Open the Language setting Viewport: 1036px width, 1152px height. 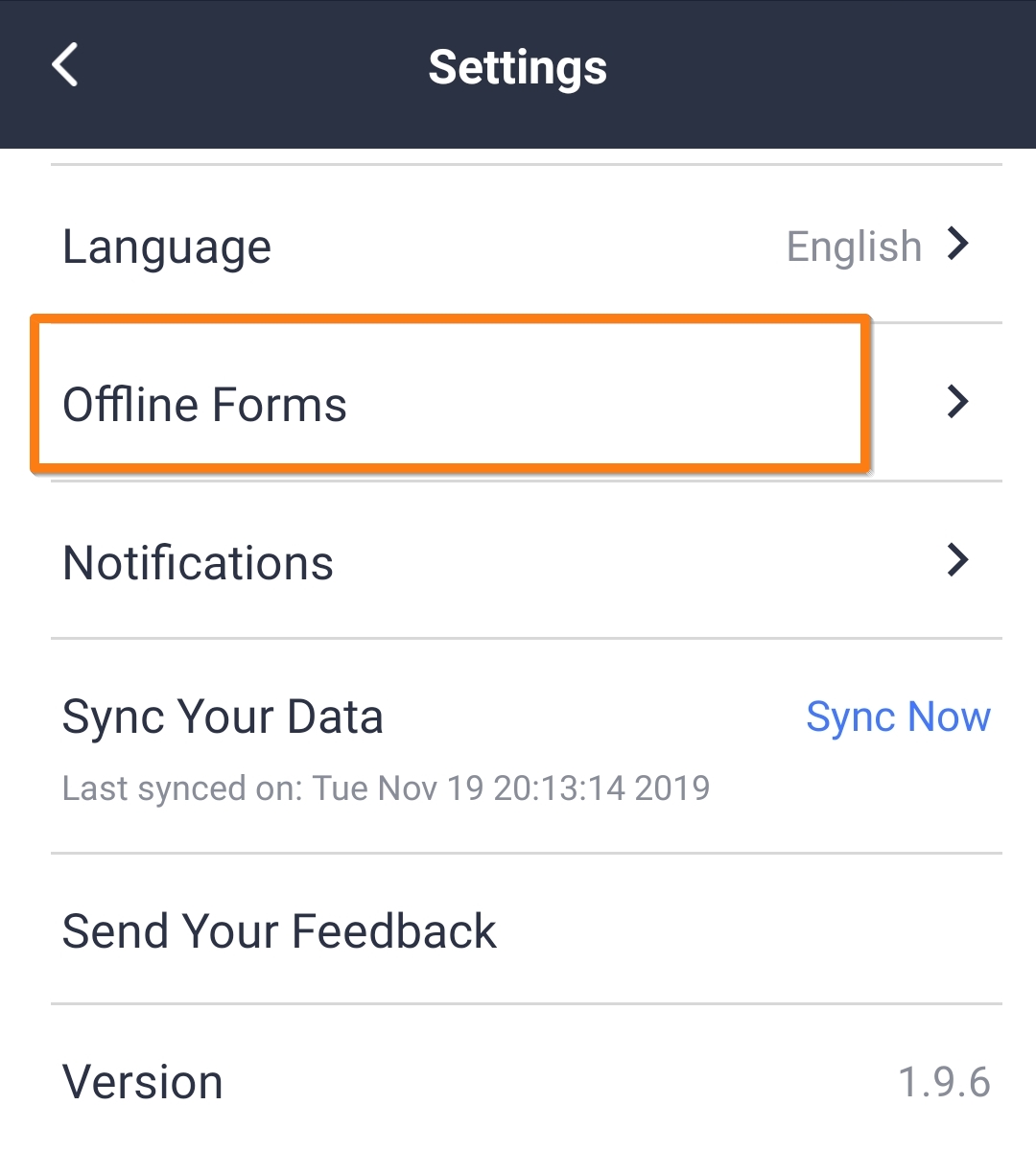coord(518,246)
